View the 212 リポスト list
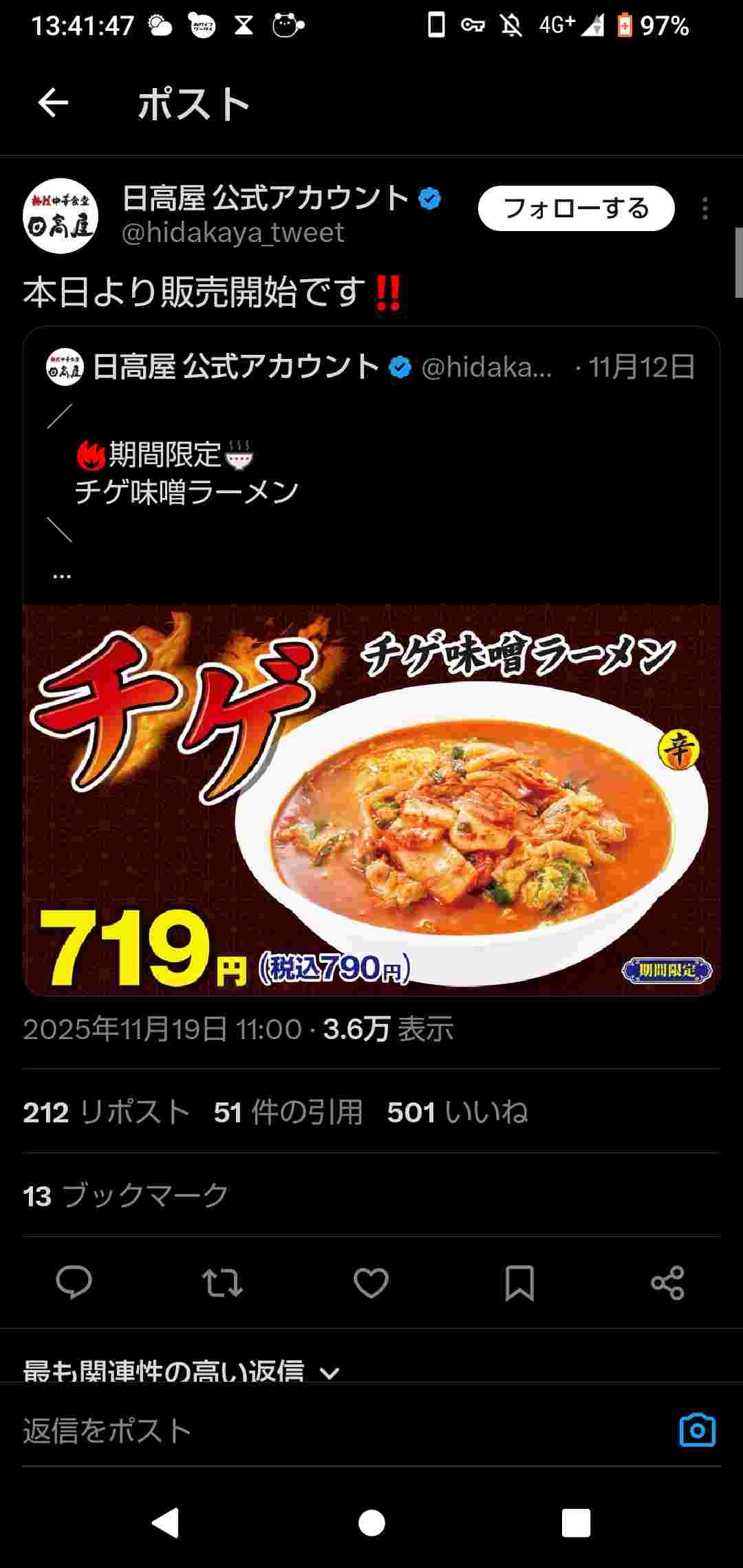 106,1112
